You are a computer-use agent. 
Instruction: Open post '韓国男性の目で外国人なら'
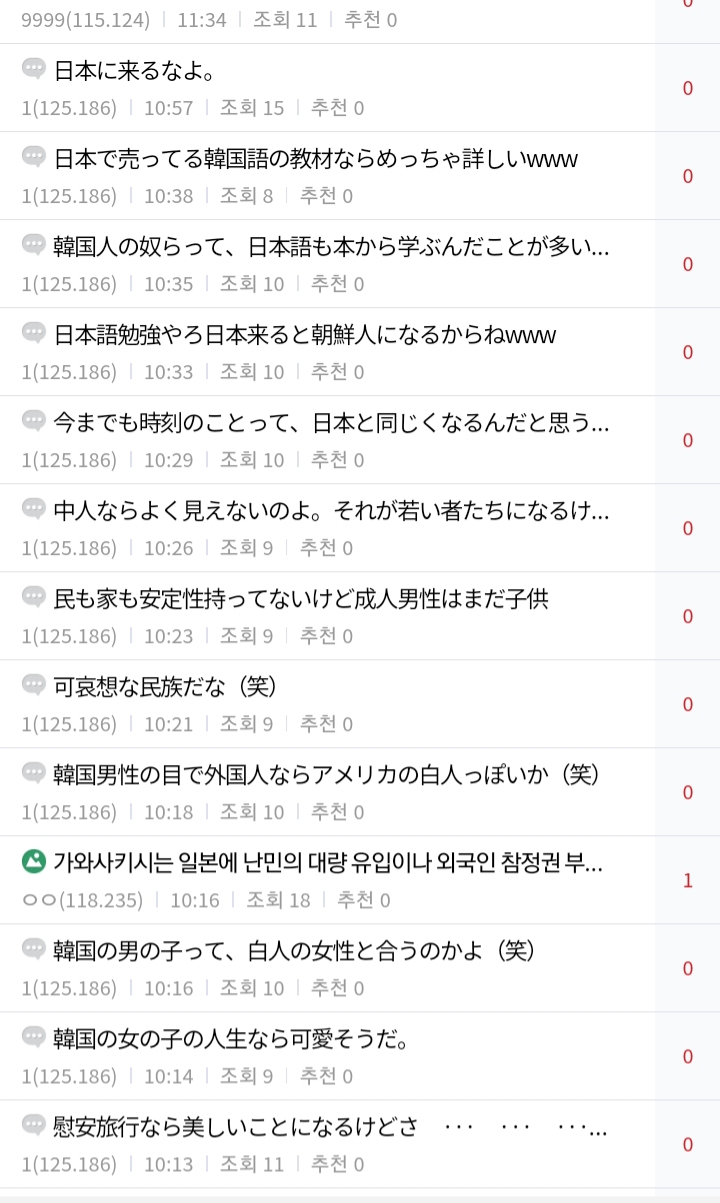click(x=325, y=775)
